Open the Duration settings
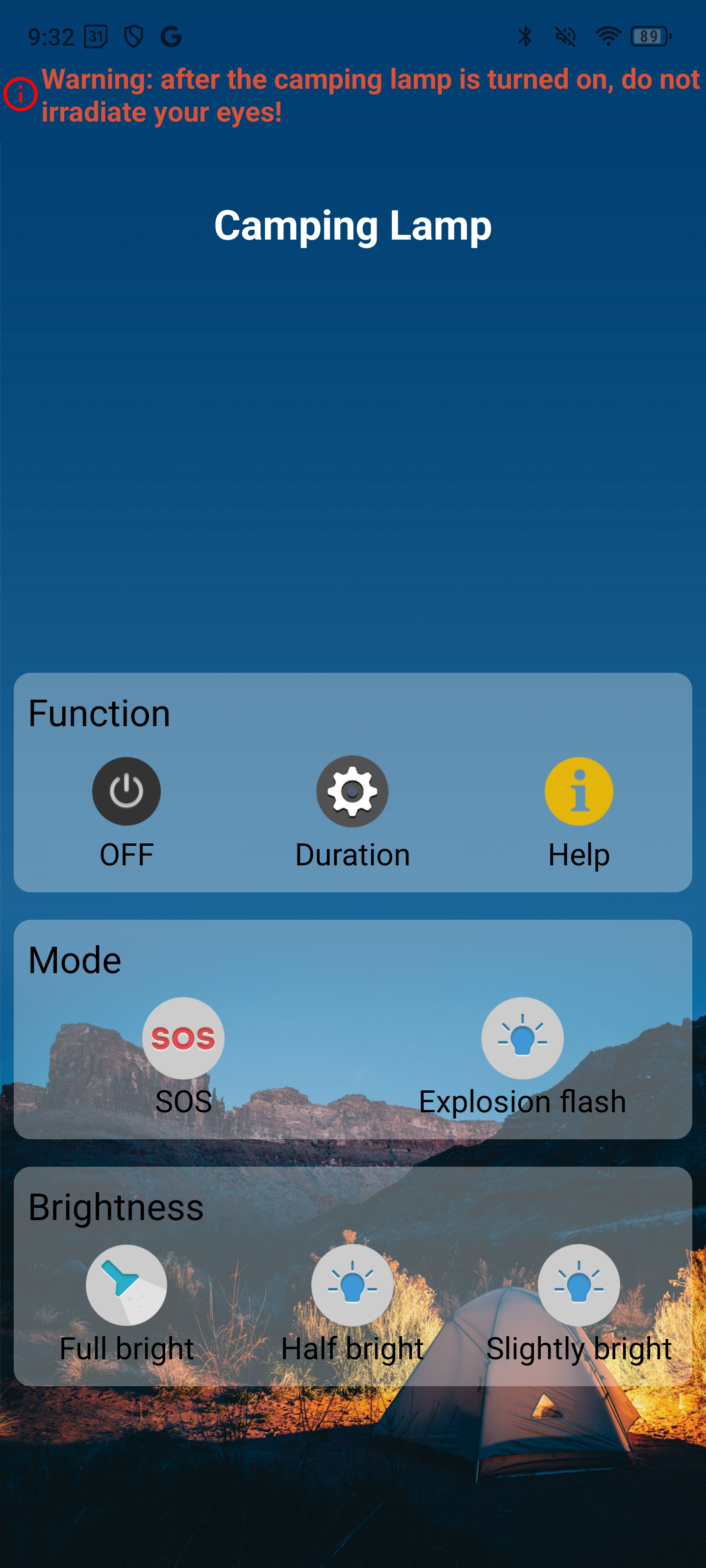Screen dimensions: 706x1568 [352, 791]
